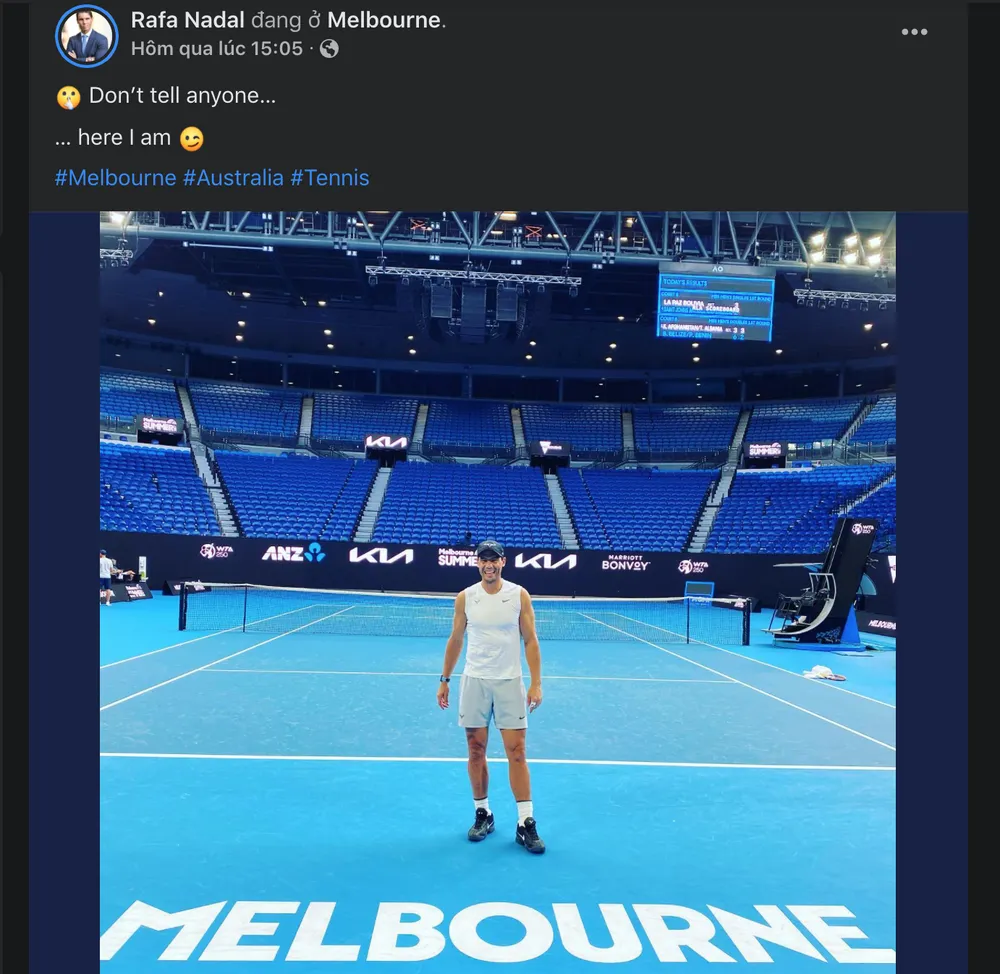Open the #Melbourne hashtag

[x=115, y=178]
